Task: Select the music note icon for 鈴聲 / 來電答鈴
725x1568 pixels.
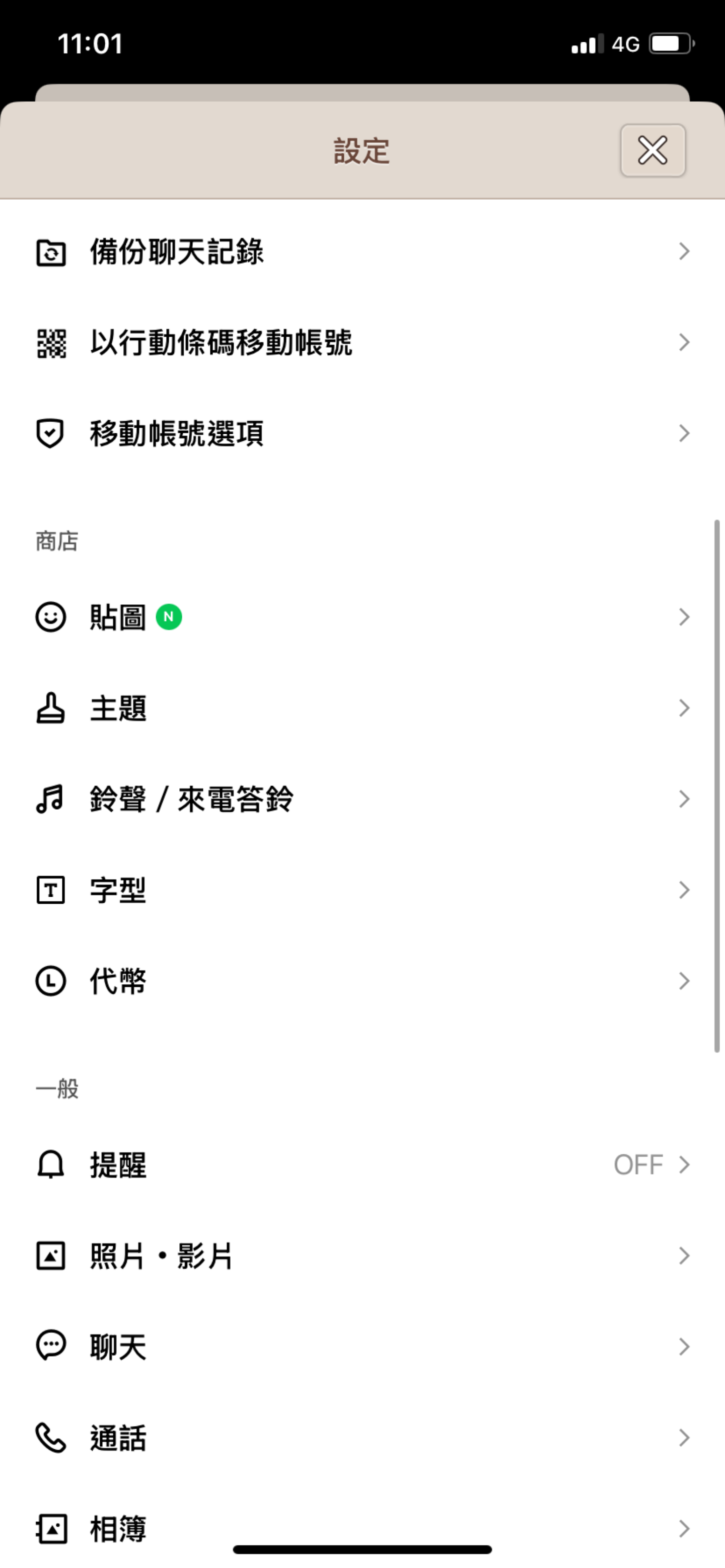Action: [x=50, y=799]
